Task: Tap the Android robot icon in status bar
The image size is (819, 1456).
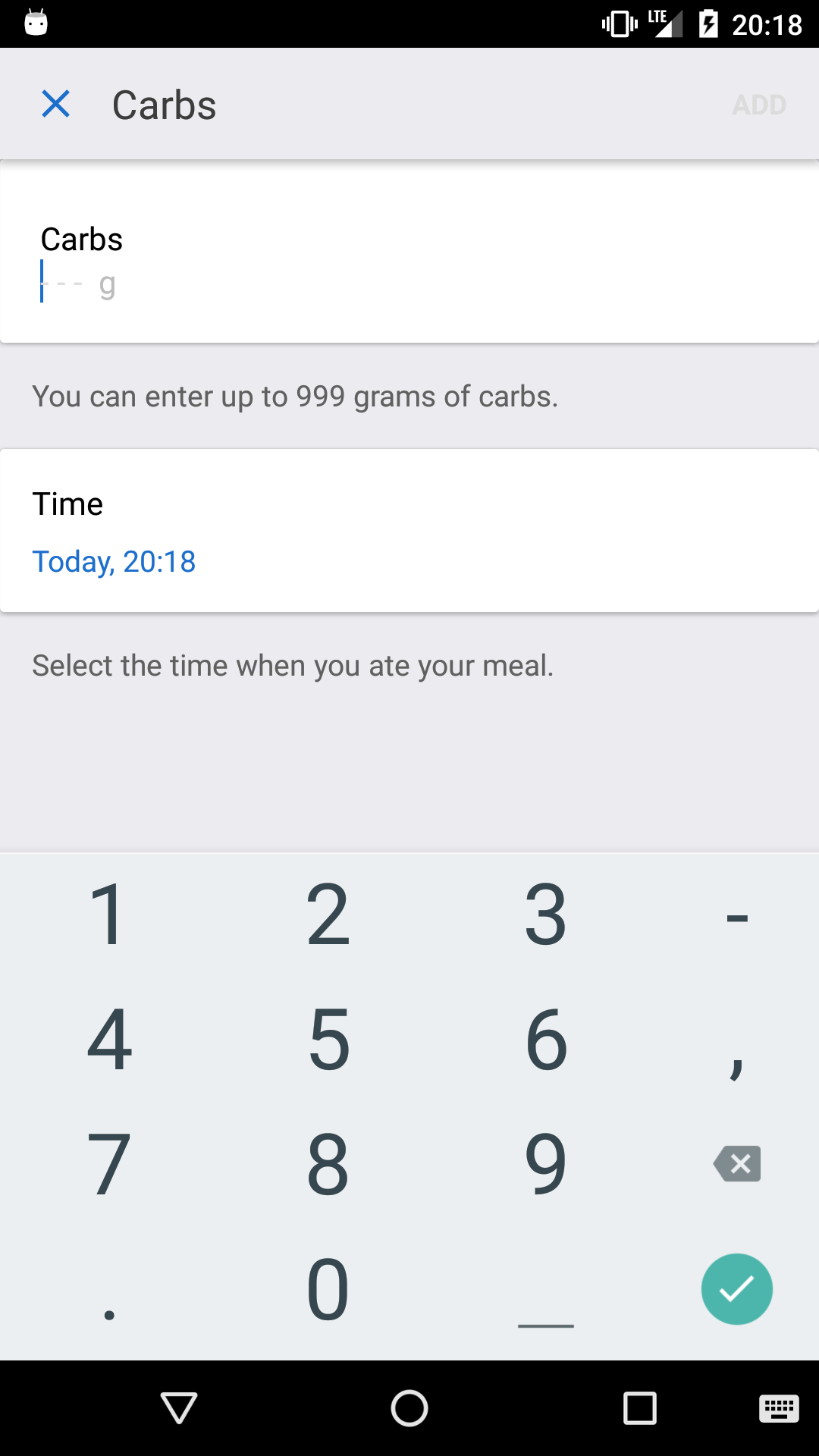Action: pos(35,23)
